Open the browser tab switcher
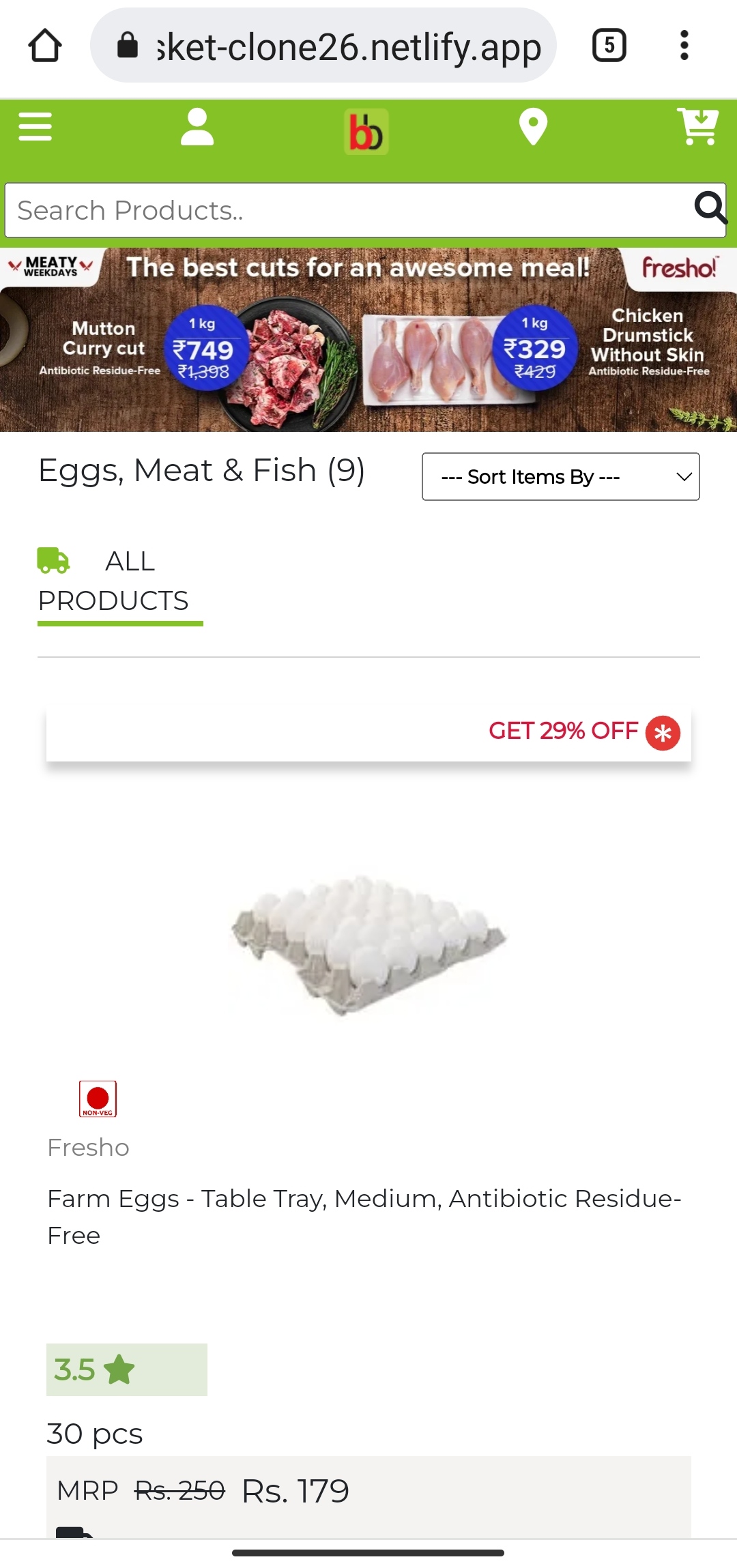The image size is (737, 1568). click(609, 46)
